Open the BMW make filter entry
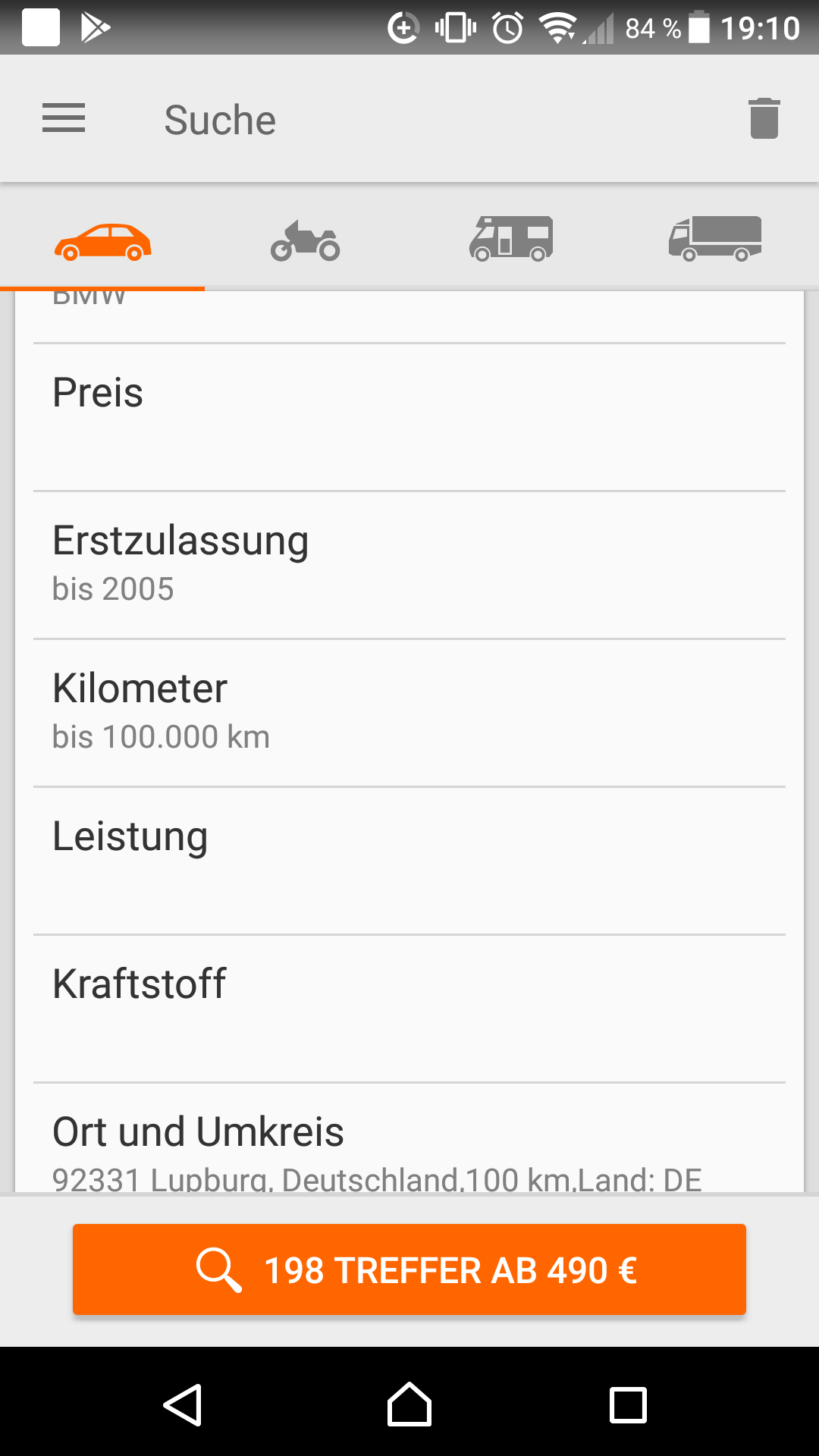Image resolution: width=819 pixels, height=1456 pixels. [409, 303]
